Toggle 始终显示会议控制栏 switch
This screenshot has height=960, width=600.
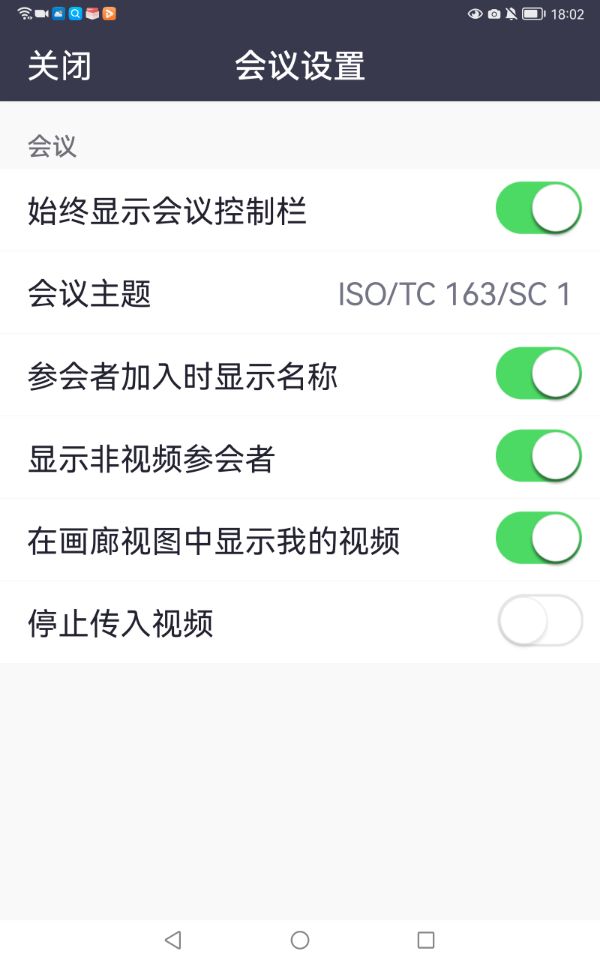coord(539,209)
